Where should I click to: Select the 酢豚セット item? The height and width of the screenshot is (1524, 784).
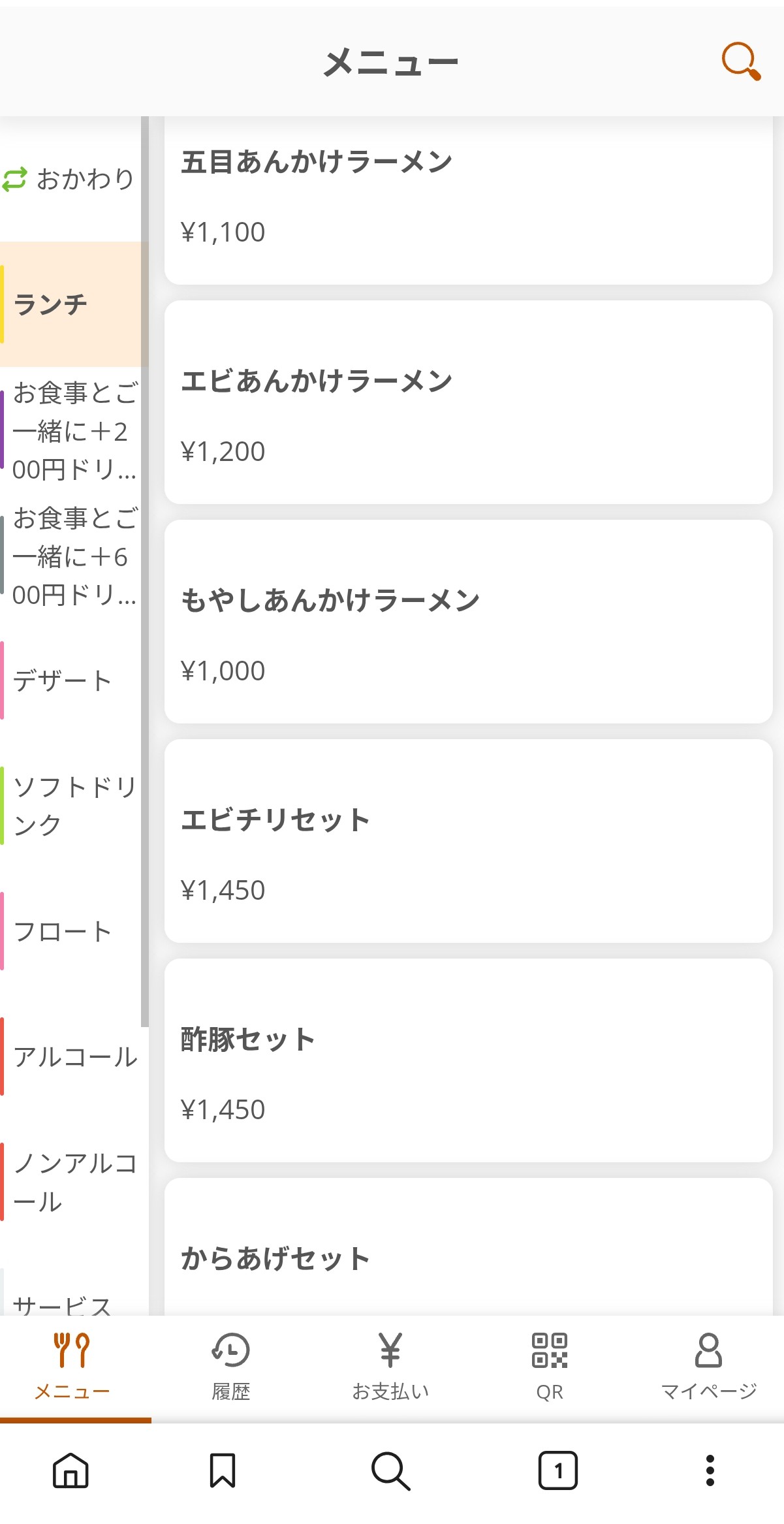468,1060
